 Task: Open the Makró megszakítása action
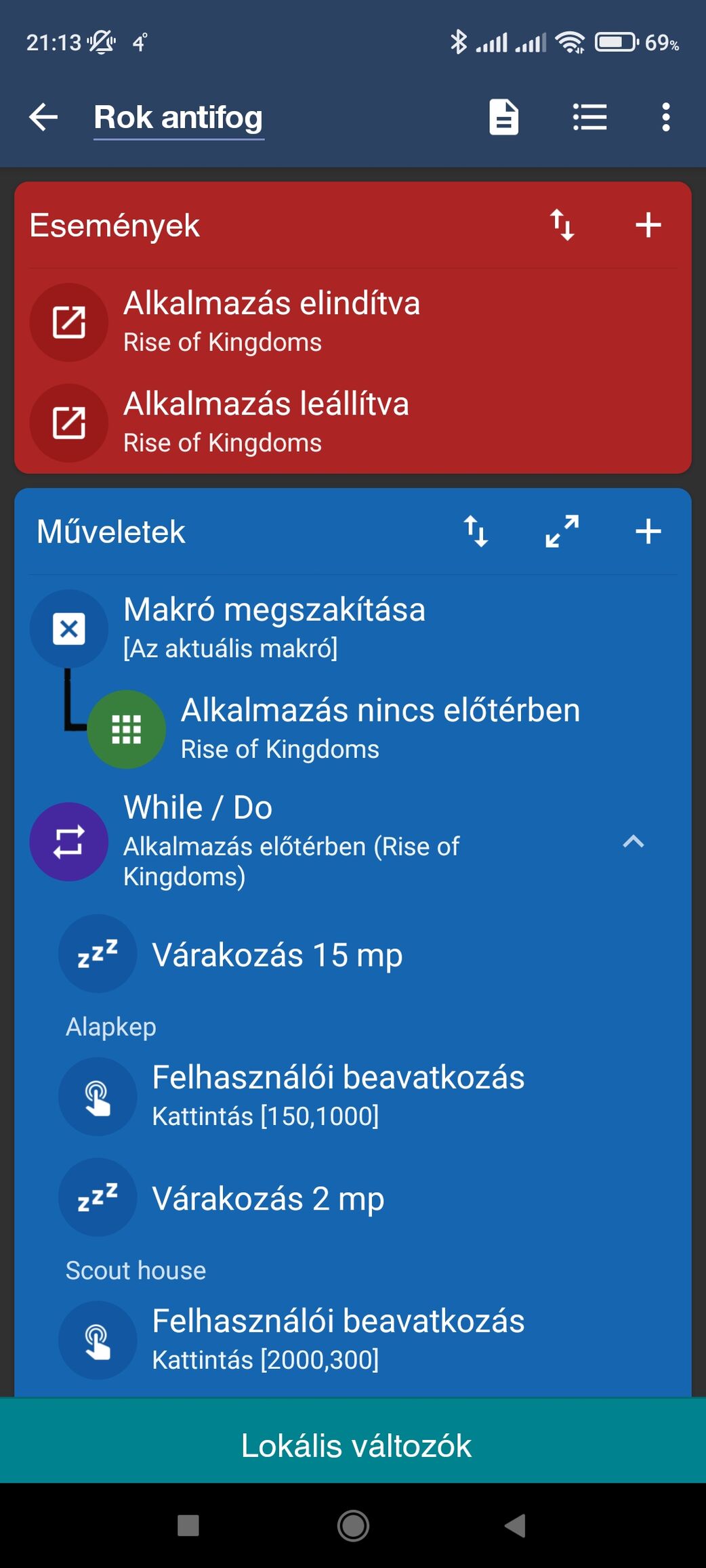[274, 627]
